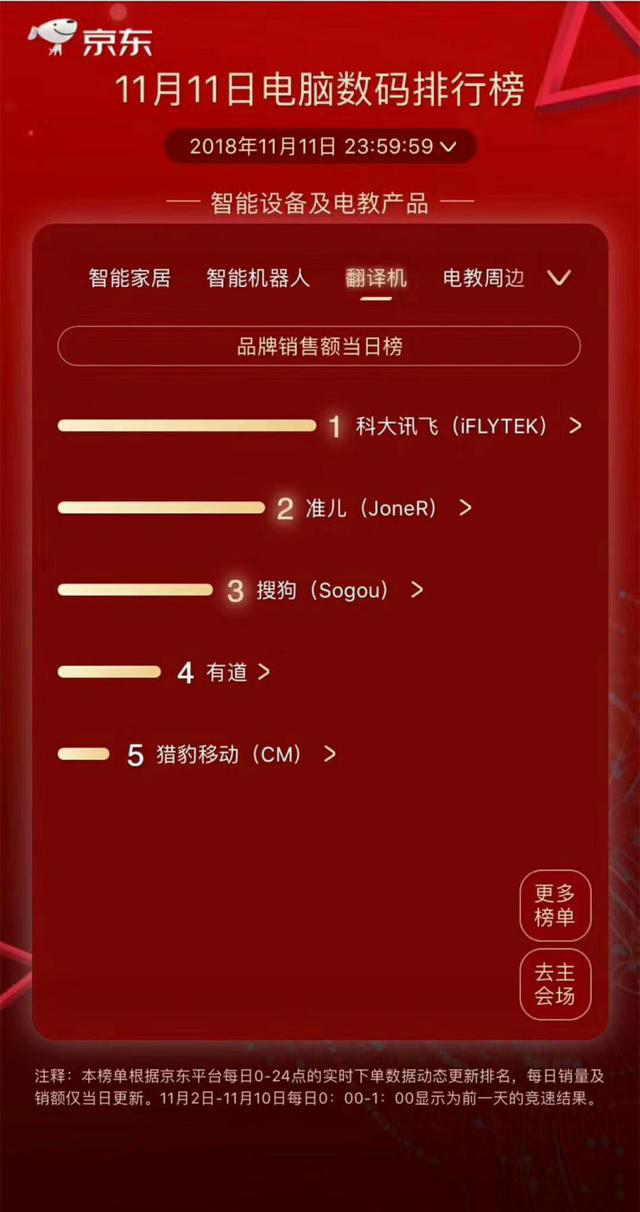Image resolution: width=640 pixels, height=1212 pixels.
Task: Select the 翻译机 tab
Action: pyautogui.click(x=376, y=279)
